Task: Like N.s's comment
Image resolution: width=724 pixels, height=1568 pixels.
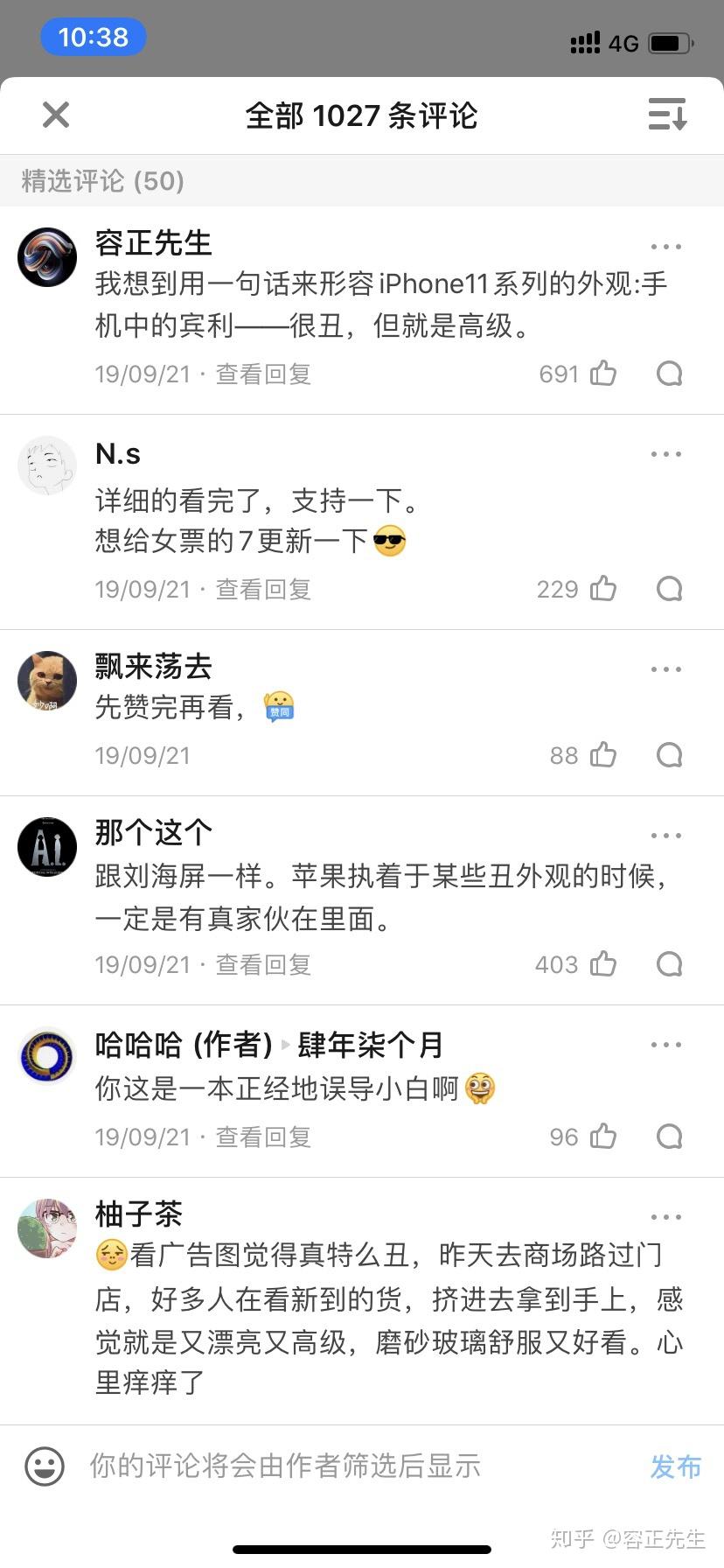Action: pyautogui.click(x=603, y=589)
